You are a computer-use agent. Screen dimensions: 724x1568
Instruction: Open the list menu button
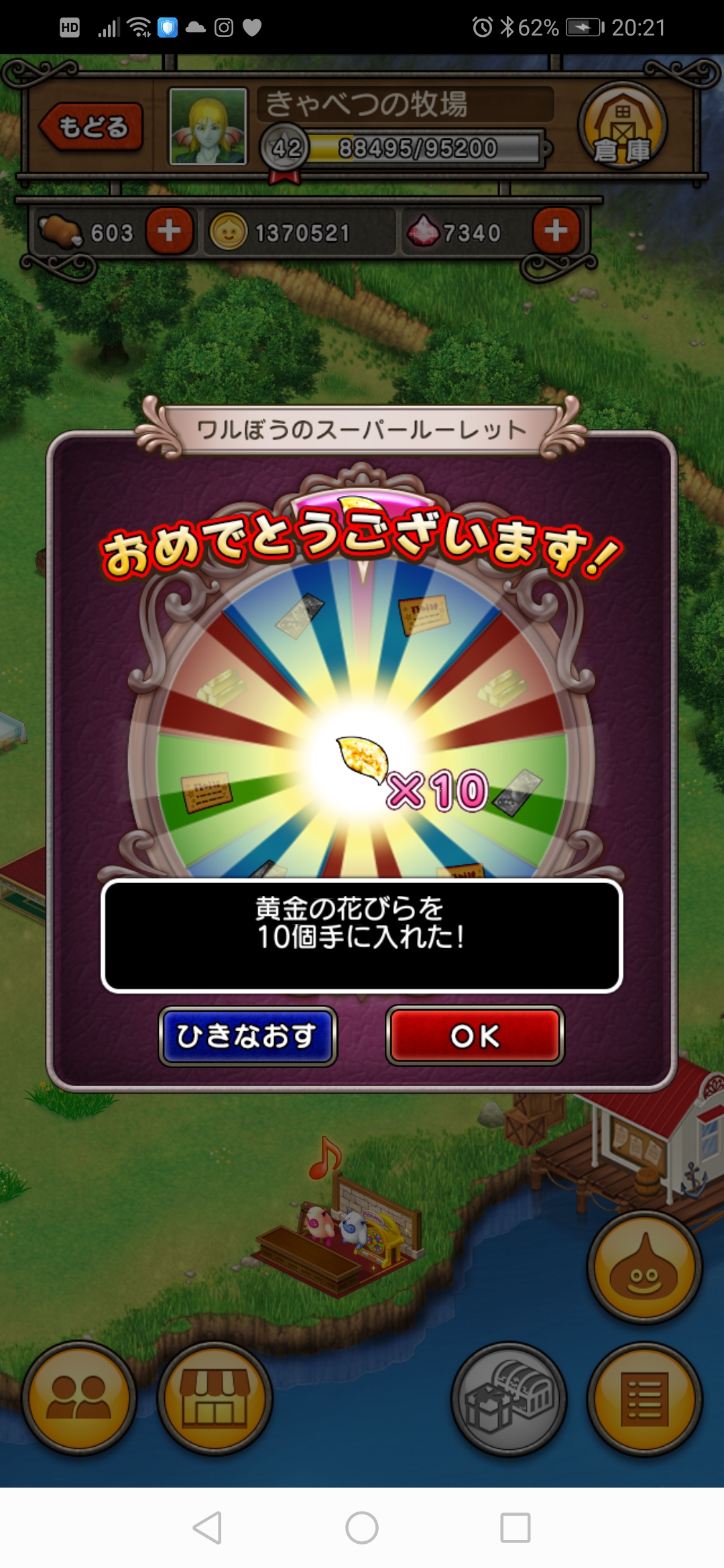pyautogui.click(x=644, y=1398)
